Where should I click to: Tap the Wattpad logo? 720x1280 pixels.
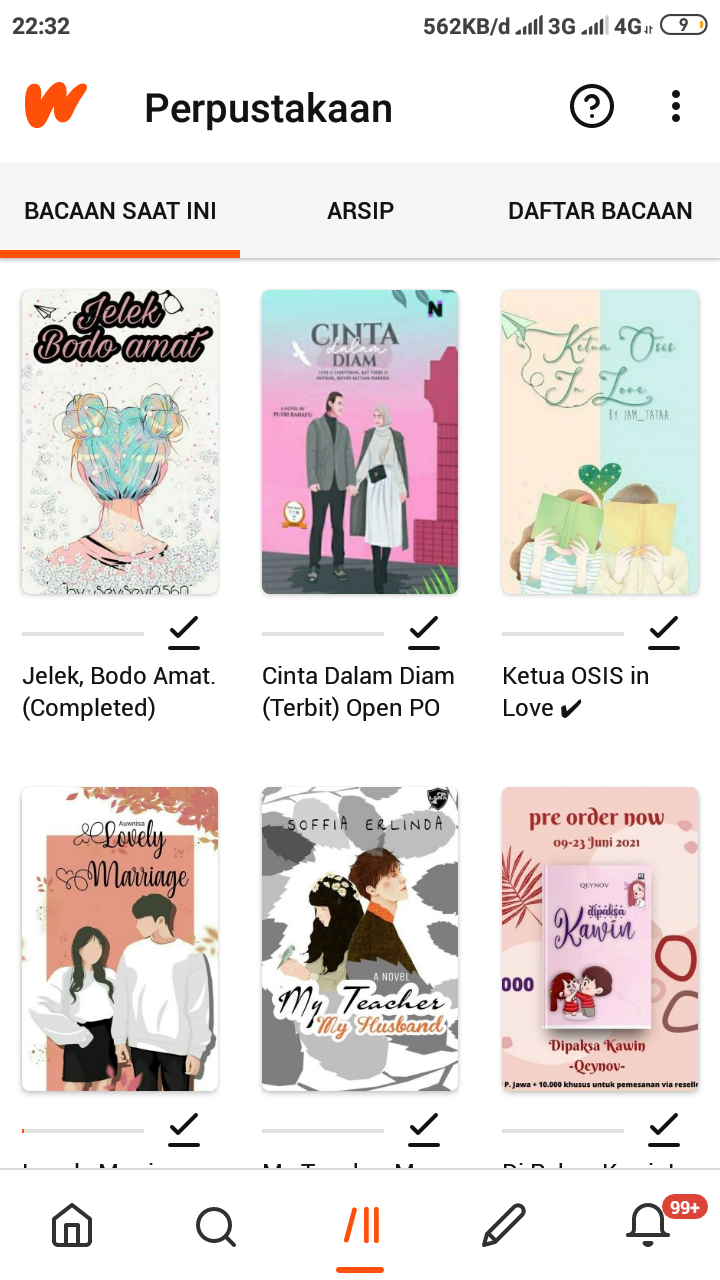pos(56,106)
